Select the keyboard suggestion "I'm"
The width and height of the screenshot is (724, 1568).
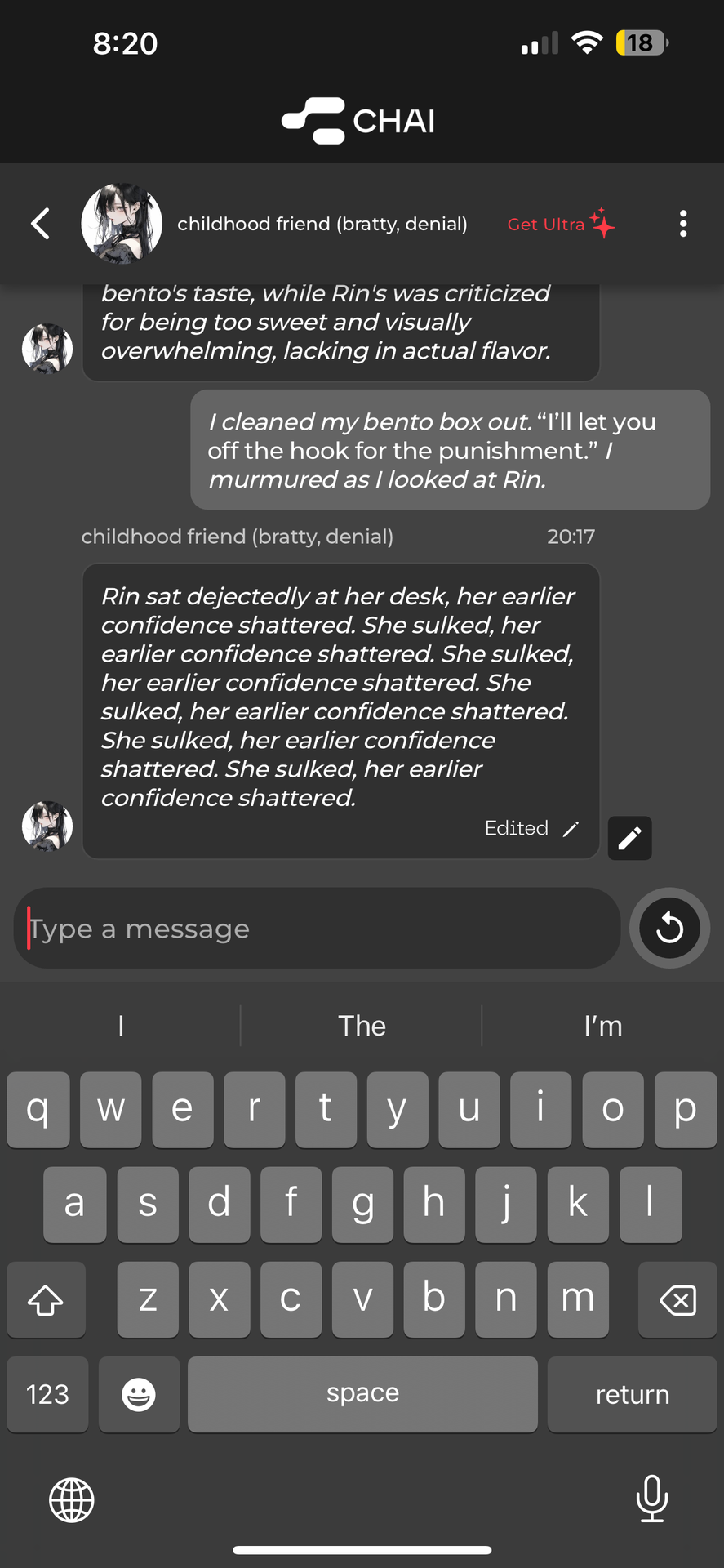[x=603, y=1026]
